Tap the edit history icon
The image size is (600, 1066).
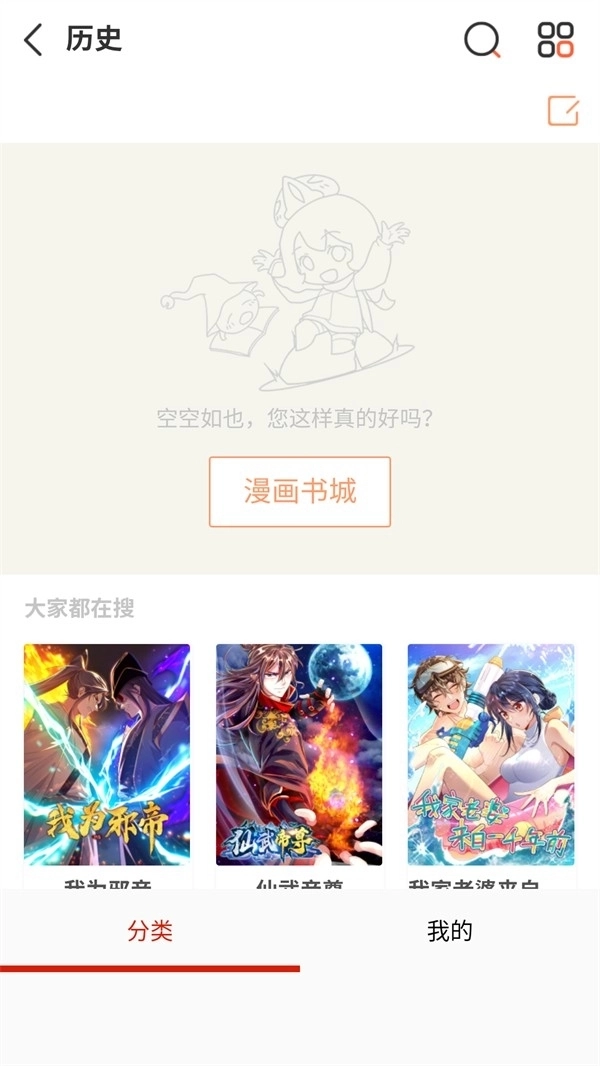pos(563,110)
